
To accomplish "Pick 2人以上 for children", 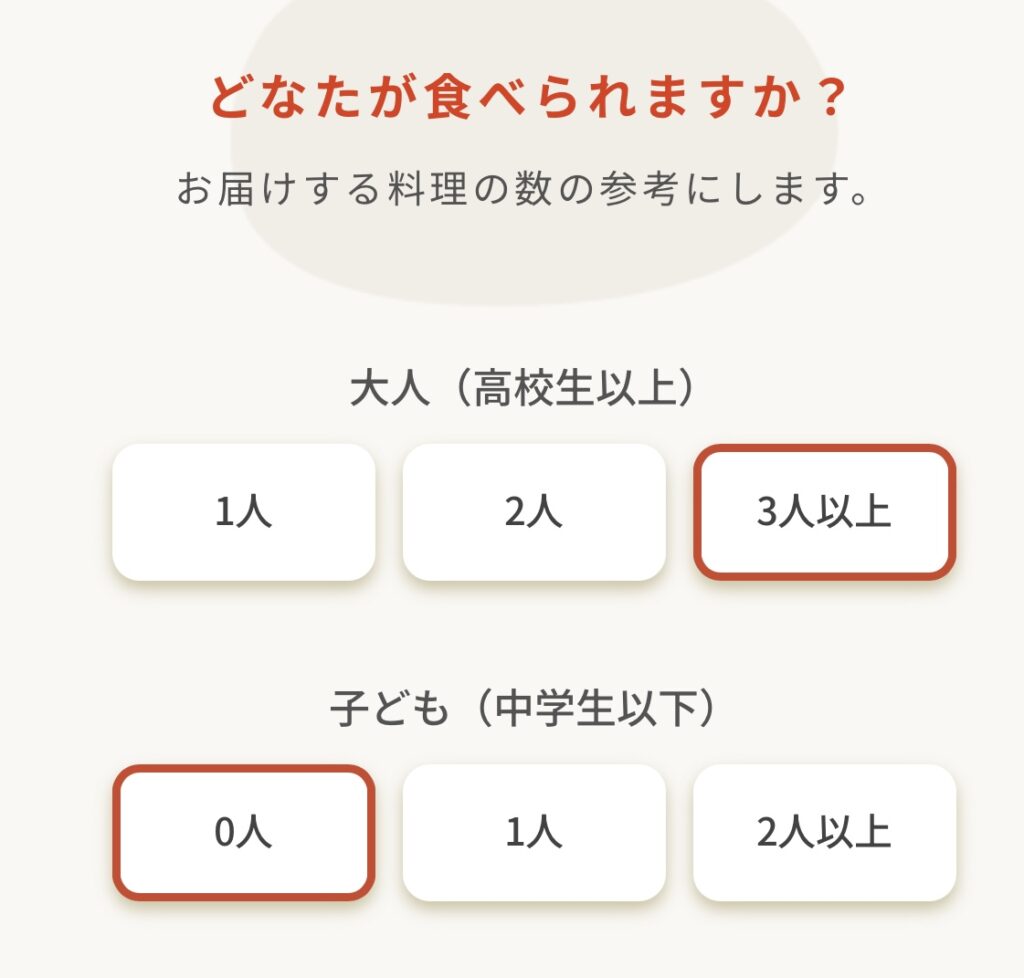I will pyautogui.click(x=824, y=832).
